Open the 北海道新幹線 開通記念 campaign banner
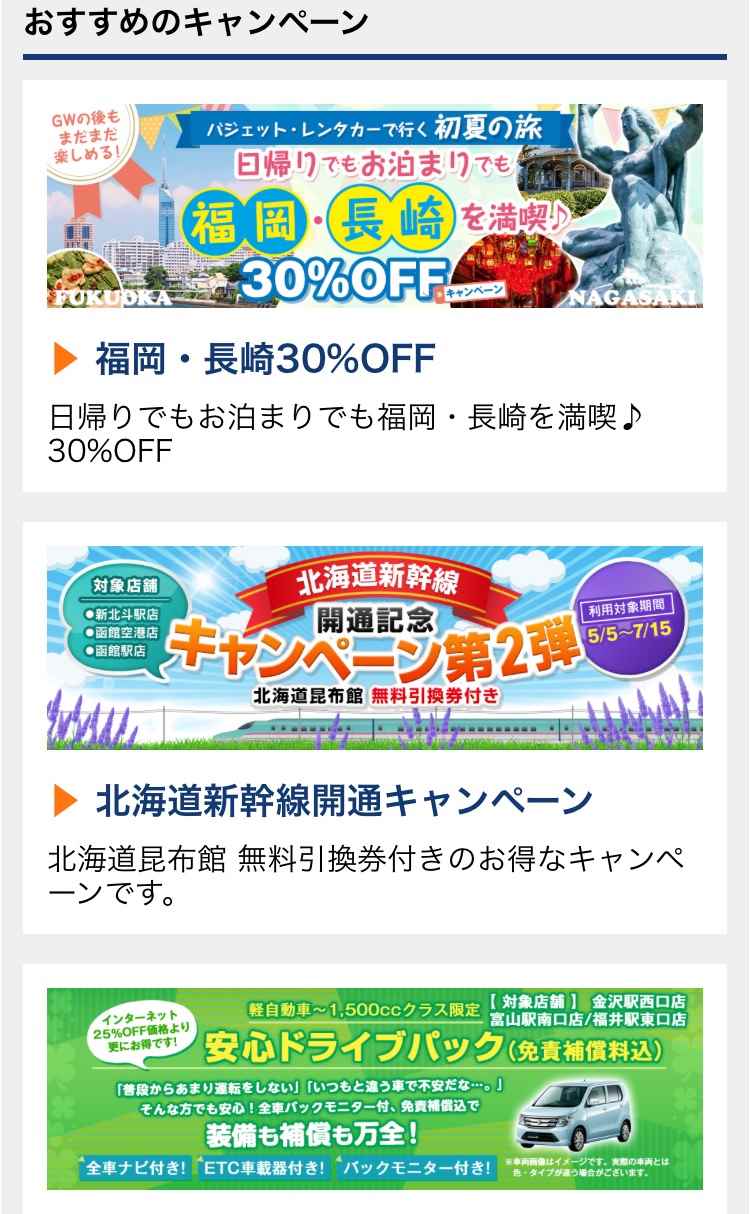This screenshot has height=1214, width=750. click(x=375, y=648)
